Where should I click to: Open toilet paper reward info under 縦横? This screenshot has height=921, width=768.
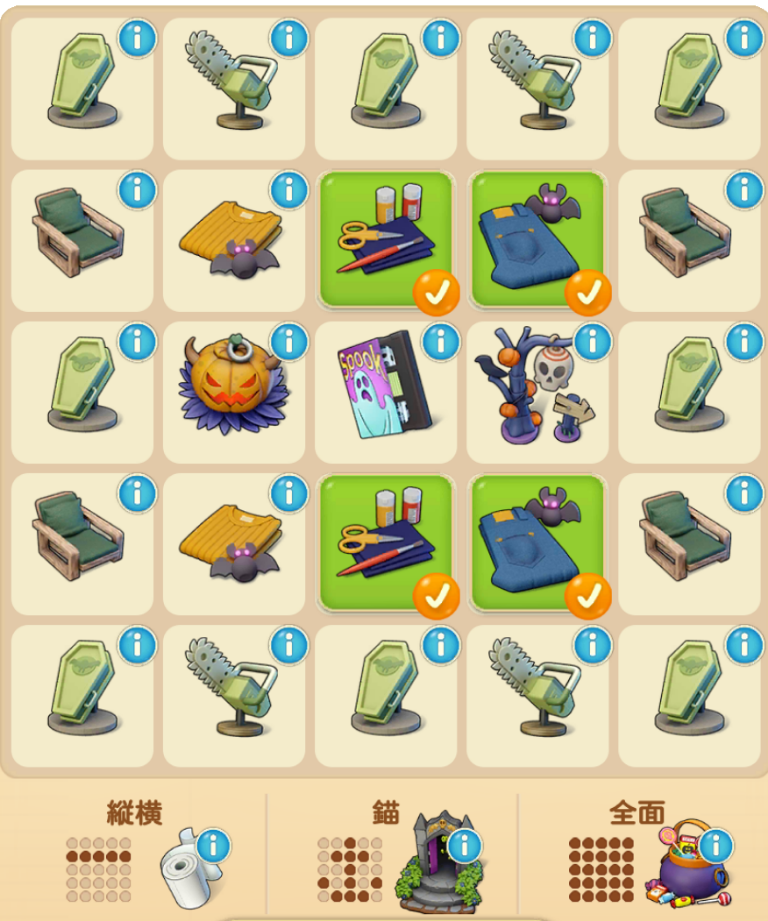point(213,847)
